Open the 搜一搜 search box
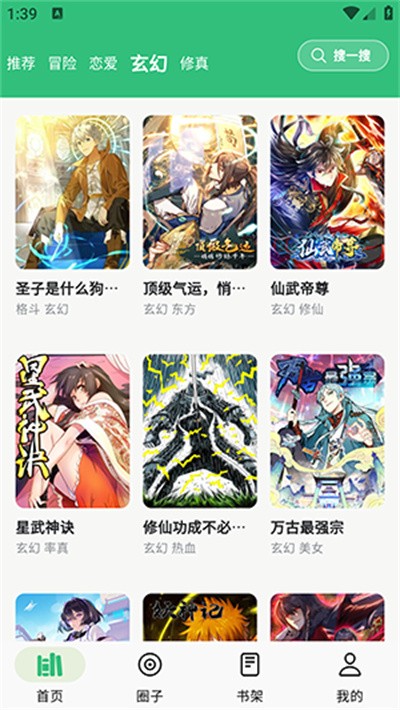The height and width of the screenshot is (710, 400). click(343, 56)
